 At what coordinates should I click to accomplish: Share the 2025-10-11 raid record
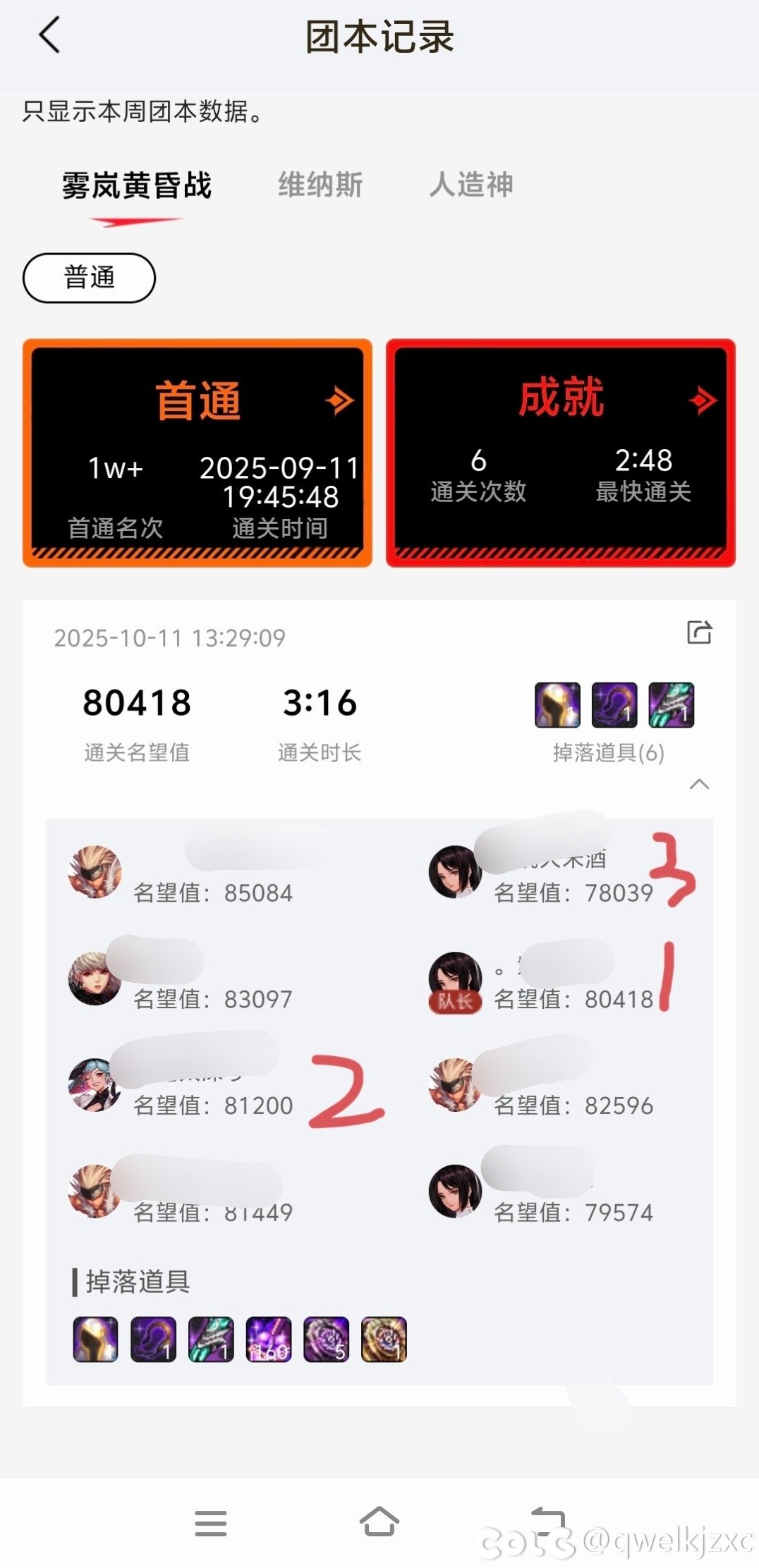click(699, 632)
